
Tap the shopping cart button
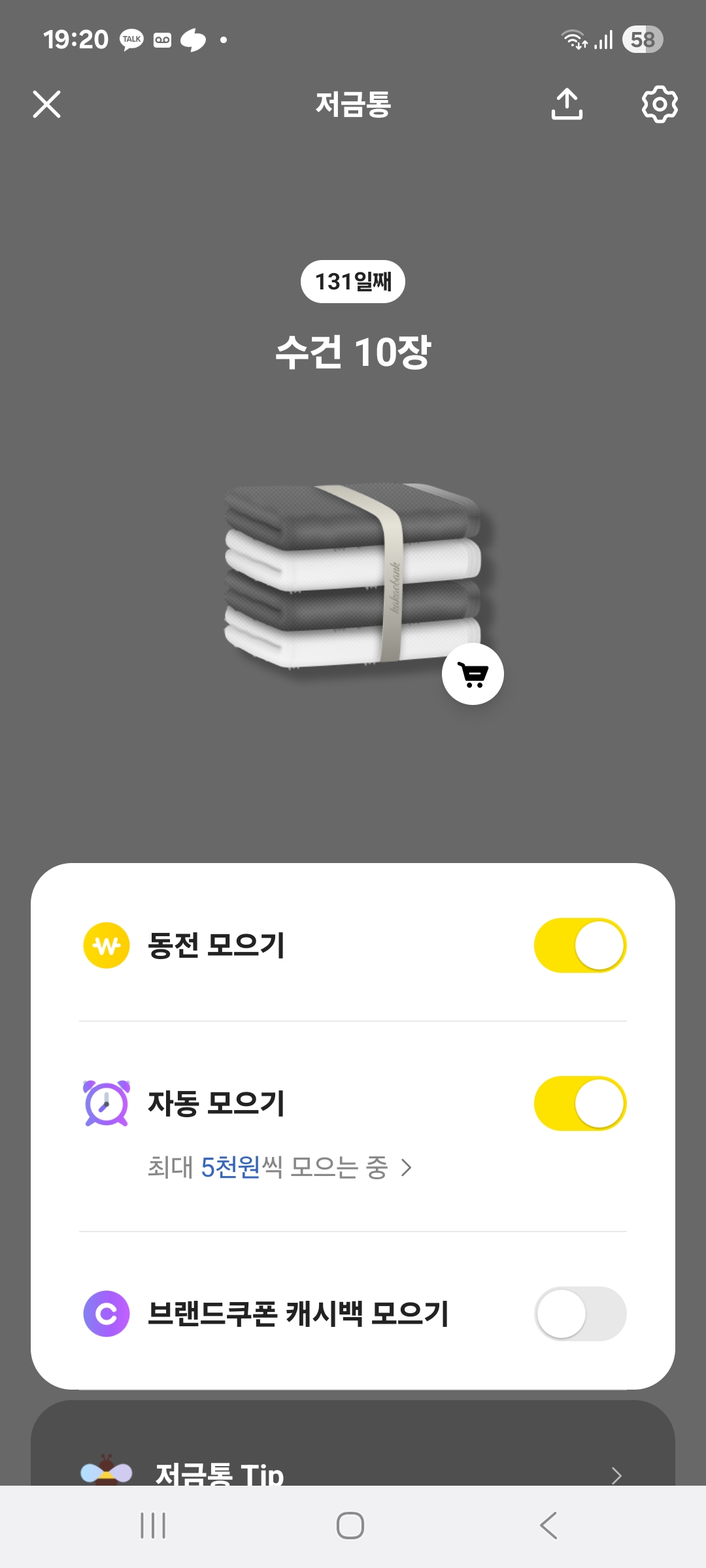473,674
